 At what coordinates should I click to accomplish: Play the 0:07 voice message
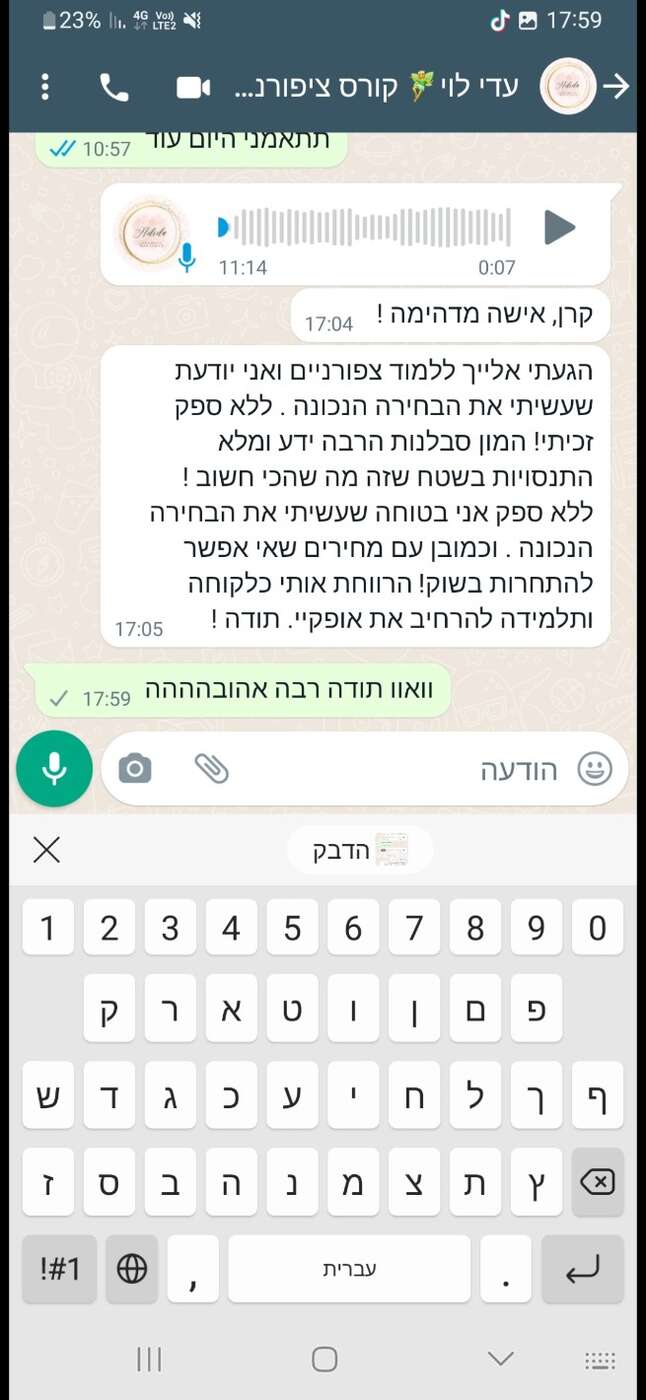coord(559,227)
